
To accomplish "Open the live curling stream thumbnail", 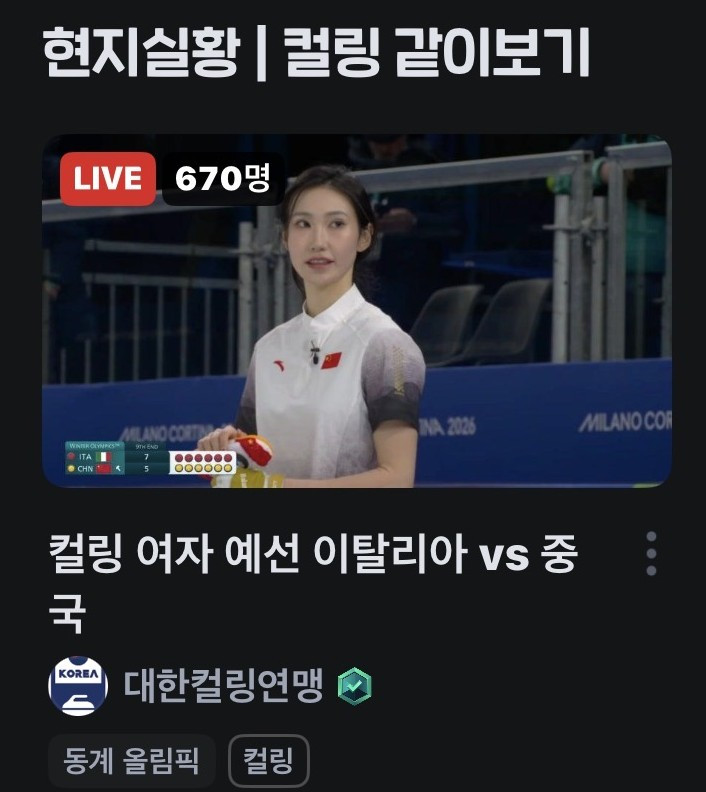I will point(356,311).
